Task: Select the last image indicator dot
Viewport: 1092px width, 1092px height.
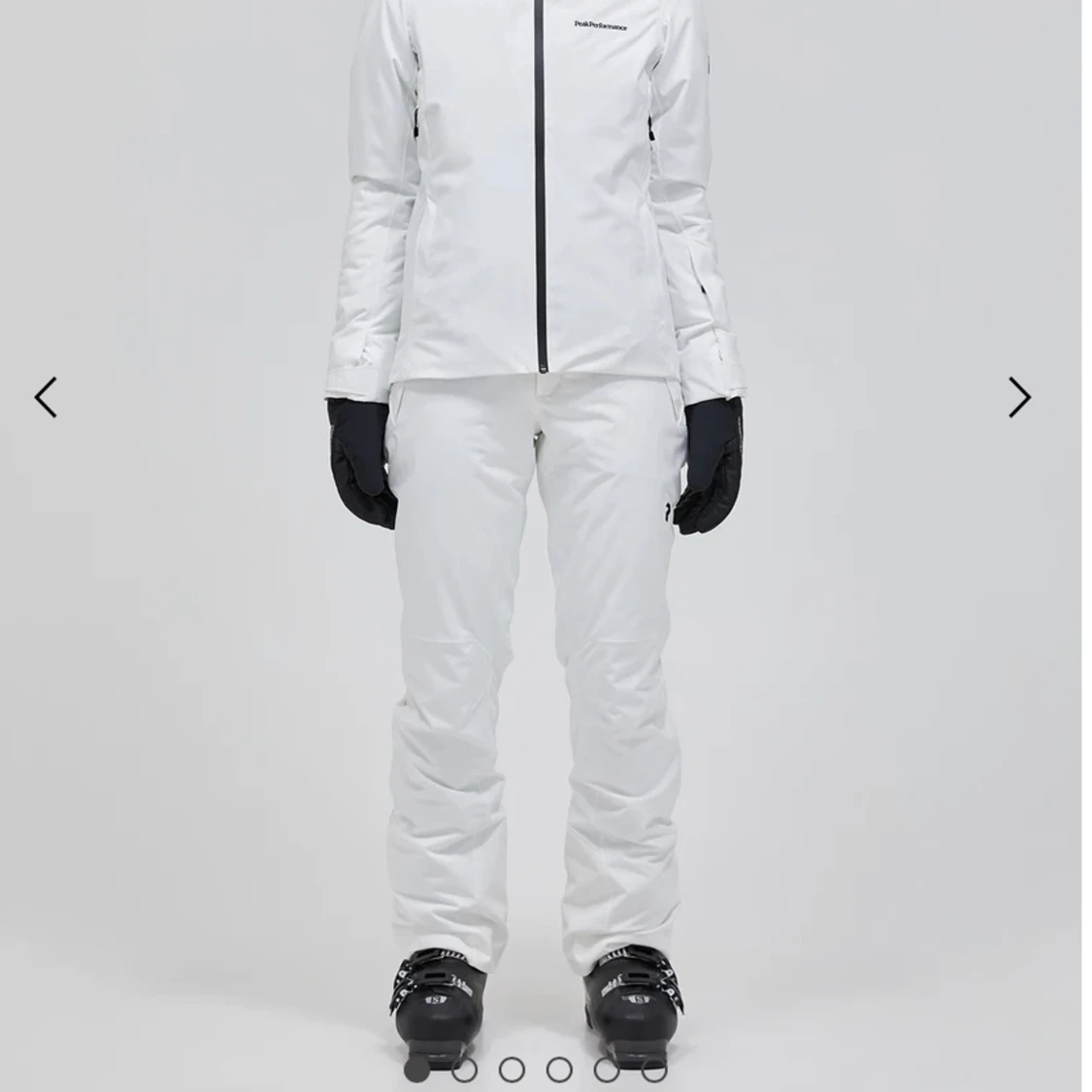Action: 654,1070
